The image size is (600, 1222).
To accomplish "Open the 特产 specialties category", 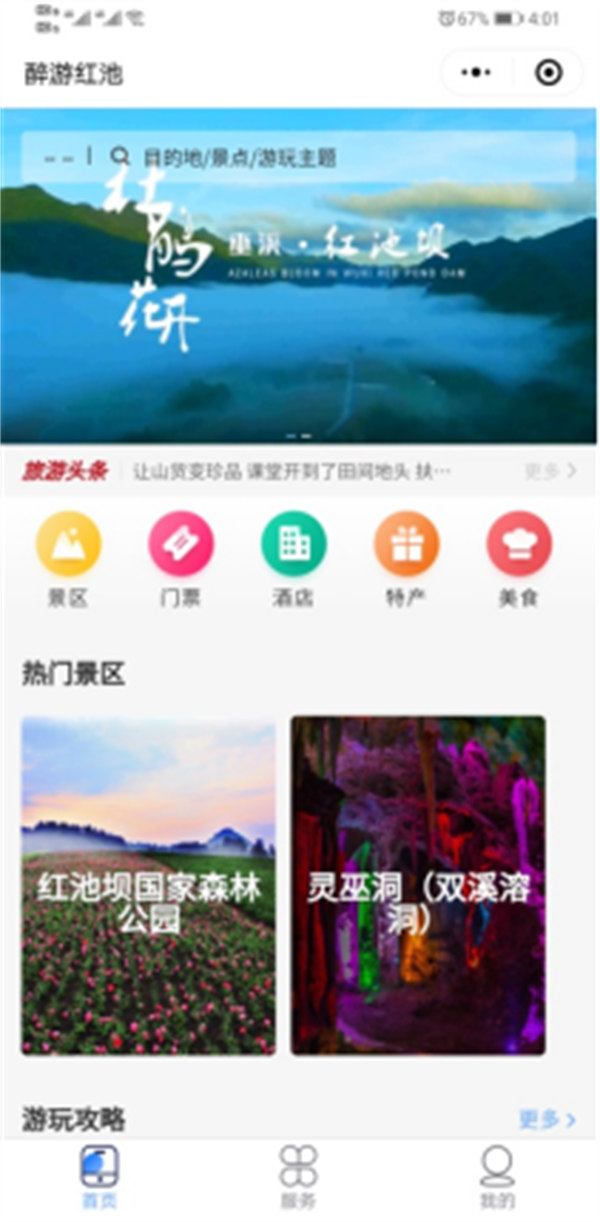I will point(406,559).
